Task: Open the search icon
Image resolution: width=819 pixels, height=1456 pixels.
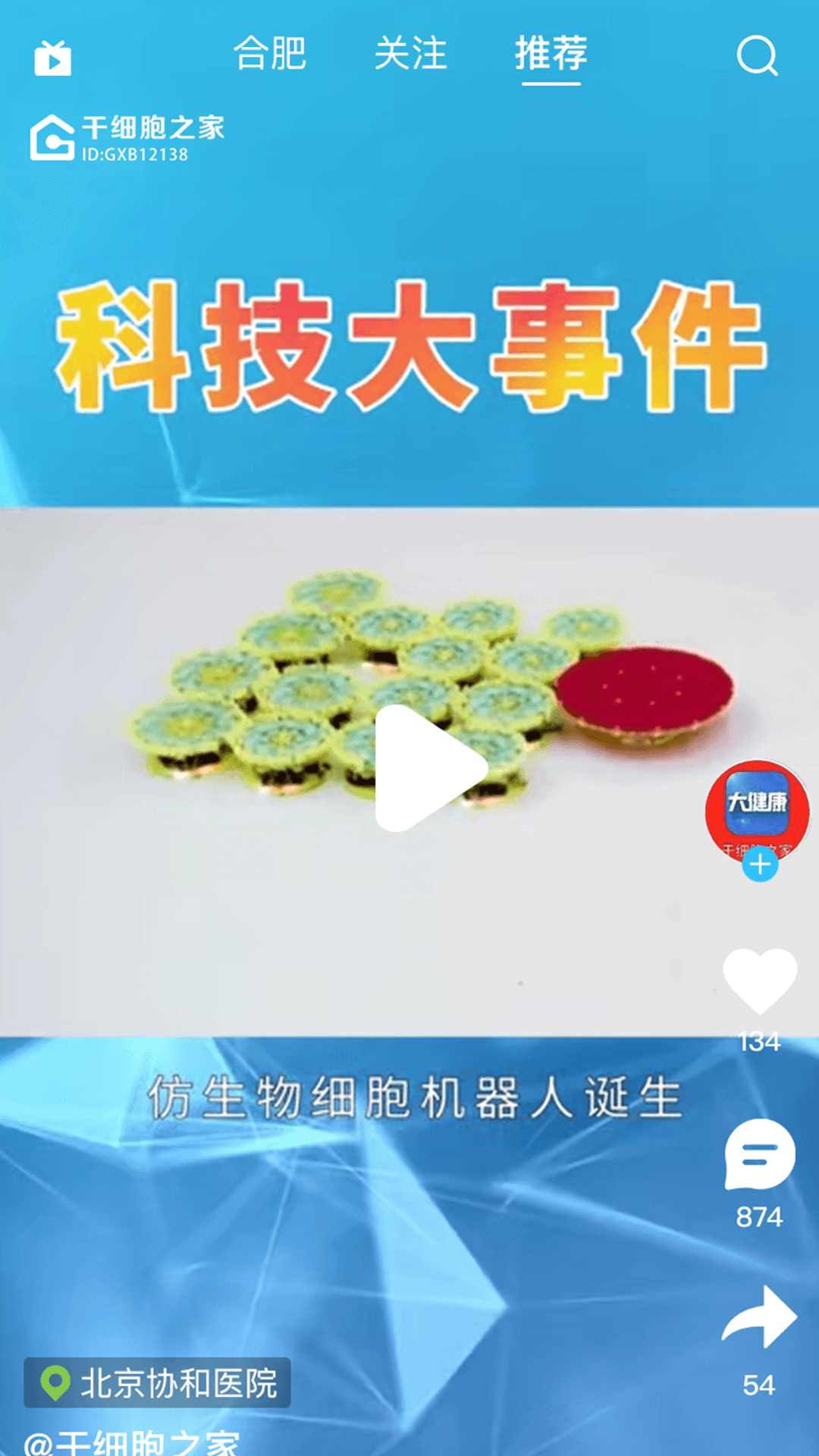Action: [757, 56]
